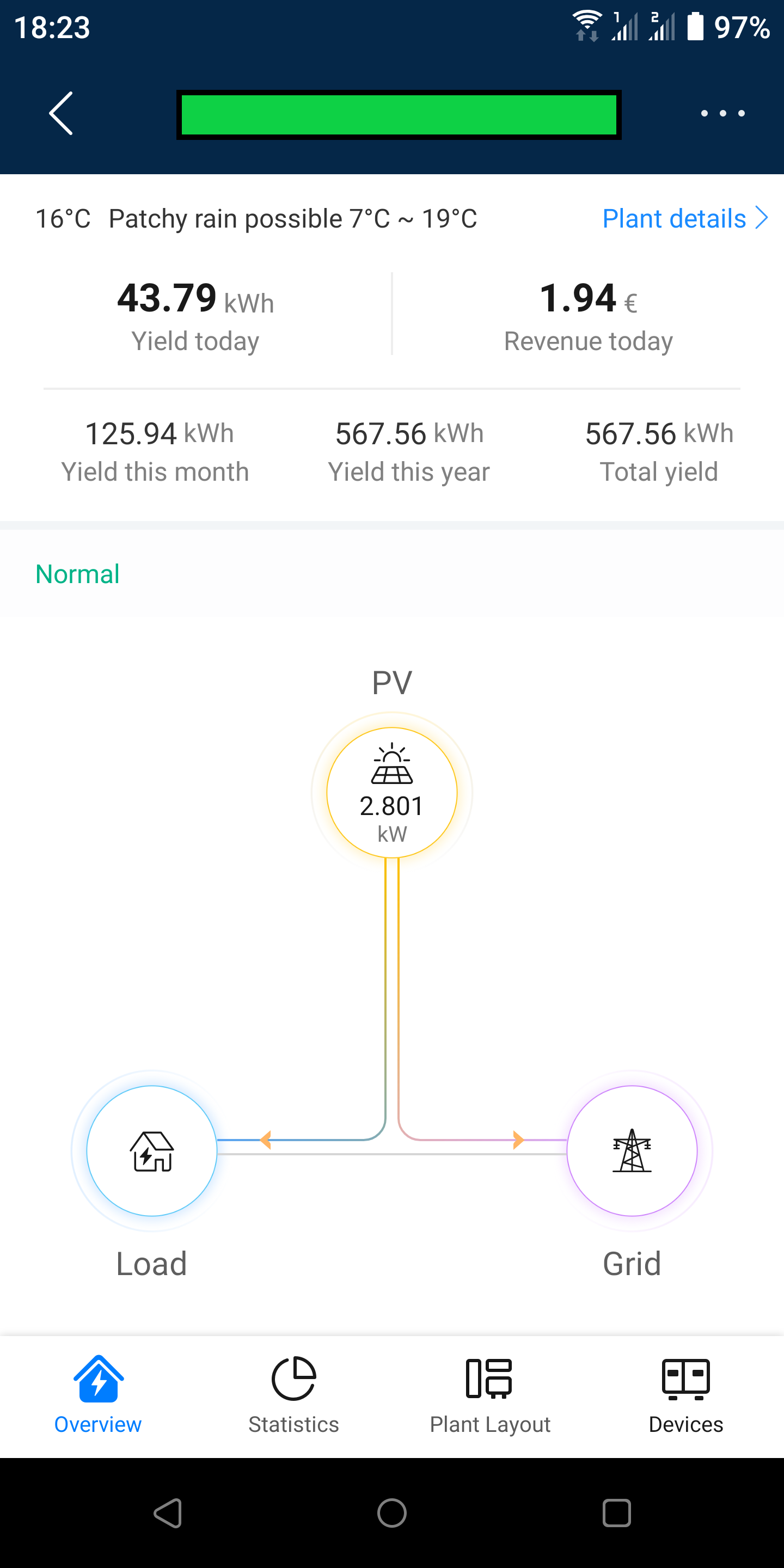Viewport: 784px width, 1568px height.
Task: Tap the Statistics pie chart icon
Action: click(293, 1378)
